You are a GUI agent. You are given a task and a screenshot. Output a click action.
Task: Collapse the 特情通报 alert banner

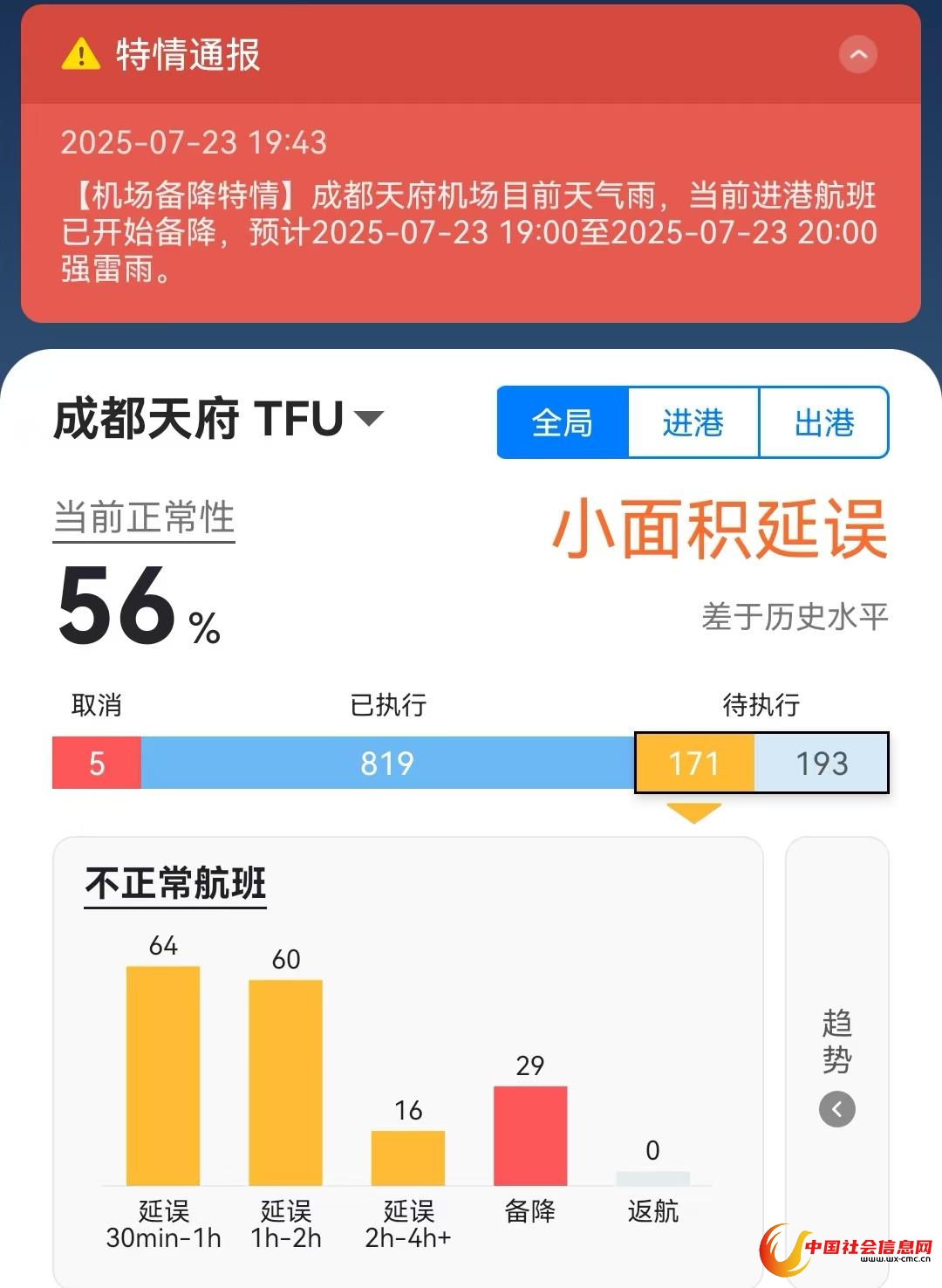coord(857,55)
